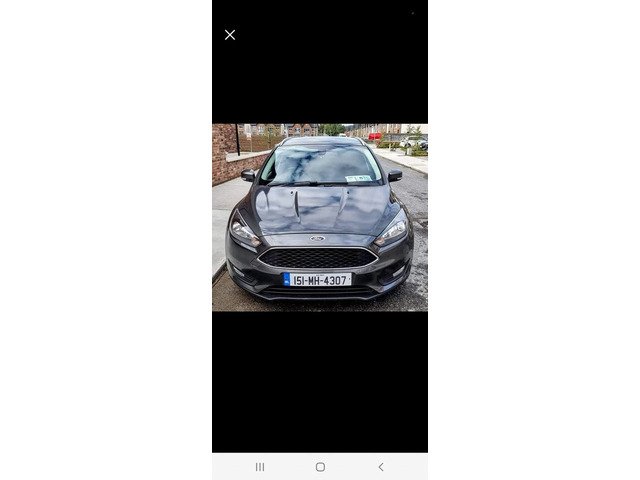
Task: Open the recent apps view
Action: [x=260, y=467]
